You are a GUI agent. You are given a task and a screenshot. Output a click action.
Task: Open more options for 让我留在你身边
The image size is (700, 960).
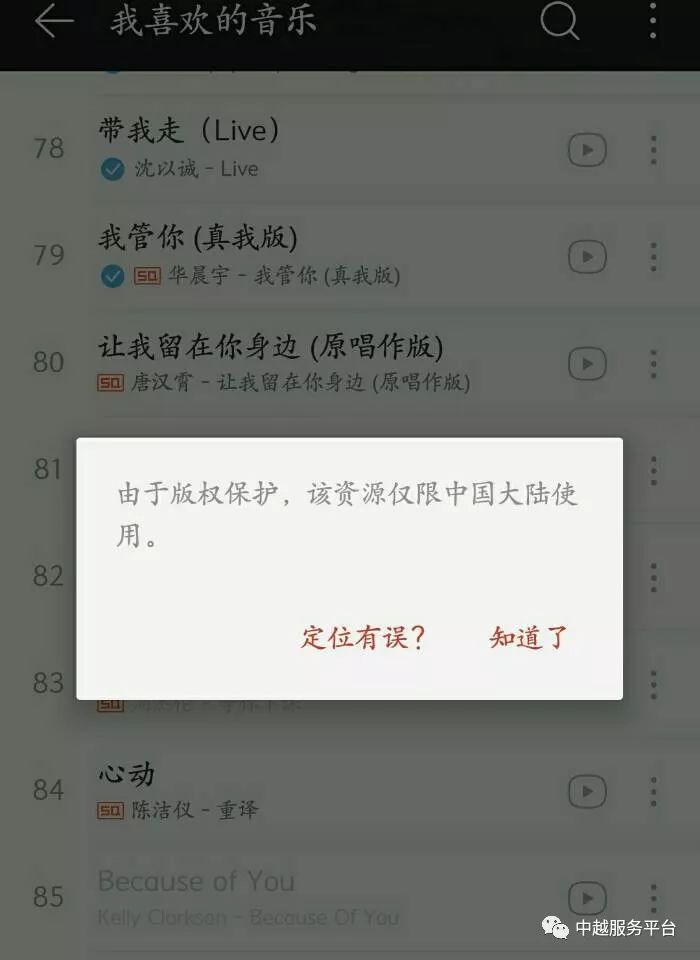click(653, 363)
